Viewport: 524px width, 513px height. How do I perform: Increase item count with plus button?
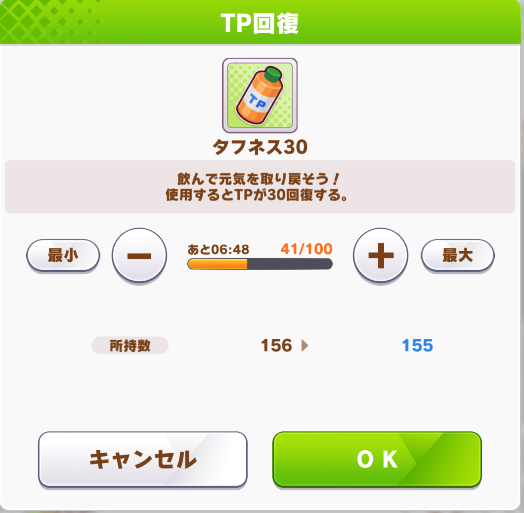(x=381, y=256)
